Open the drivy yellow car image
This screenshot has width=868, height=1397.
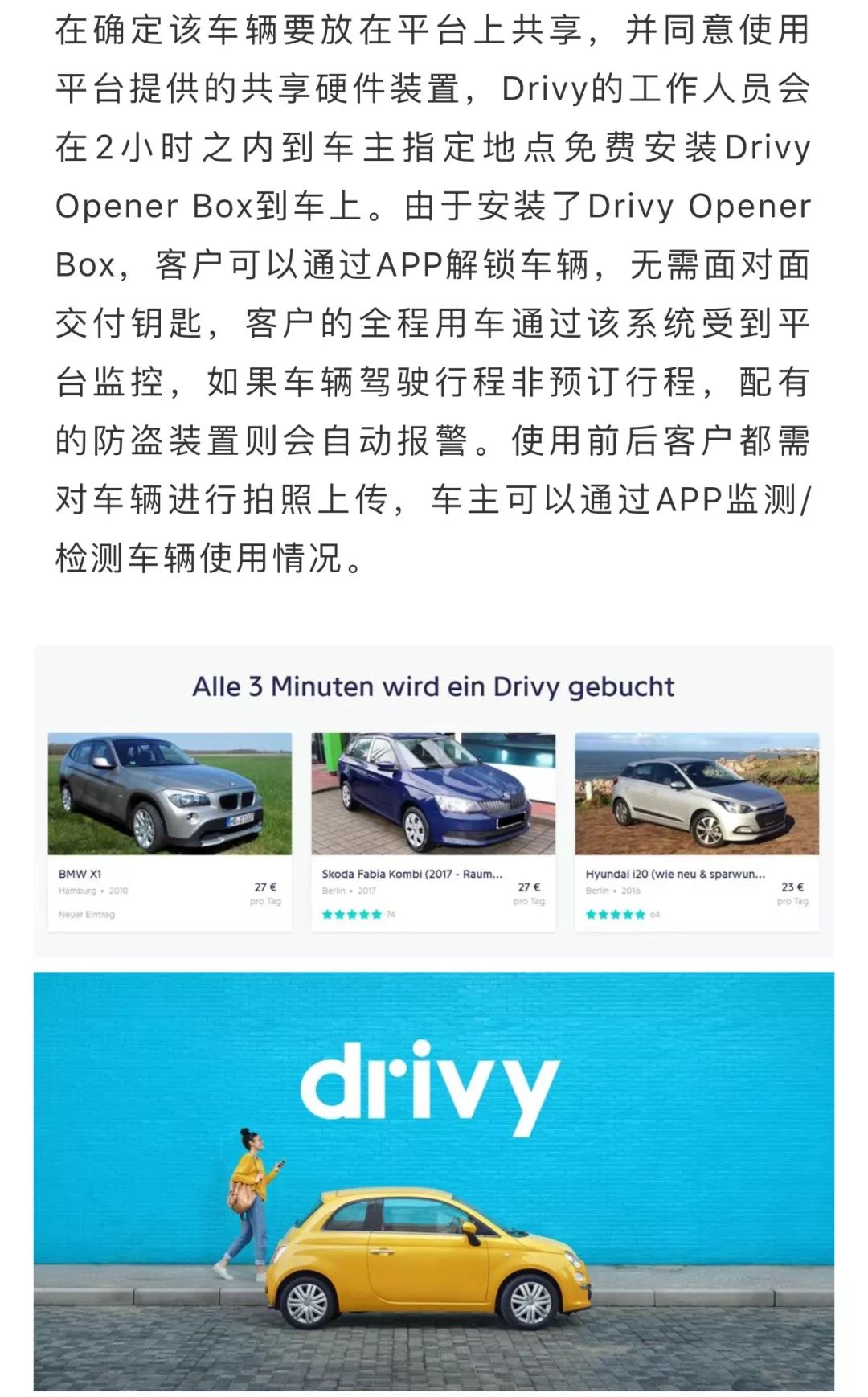pyautogui.click(x=433, y=1182)
